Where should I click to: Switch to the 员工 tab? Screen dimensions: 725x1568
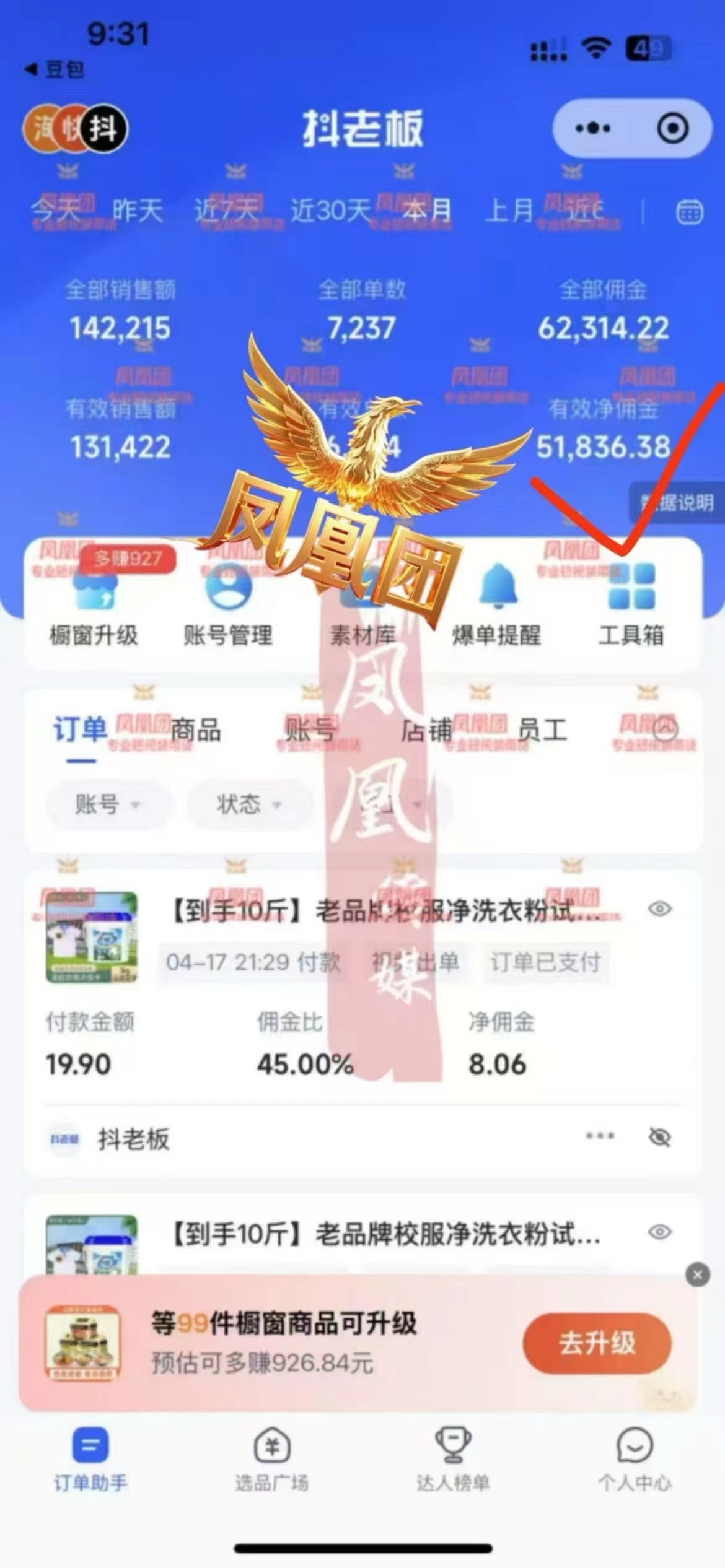pyautogui.click(x=542, y=730)
